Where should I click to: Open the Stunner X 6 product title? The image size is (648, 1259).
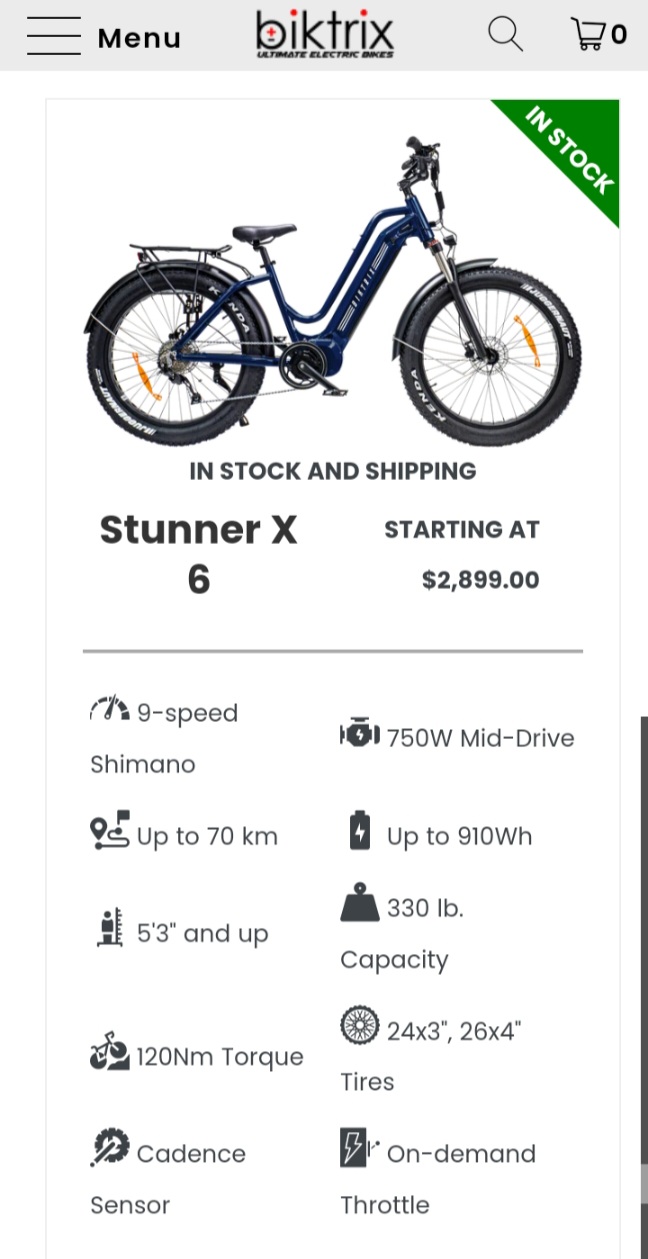click(x=198, y=554)
